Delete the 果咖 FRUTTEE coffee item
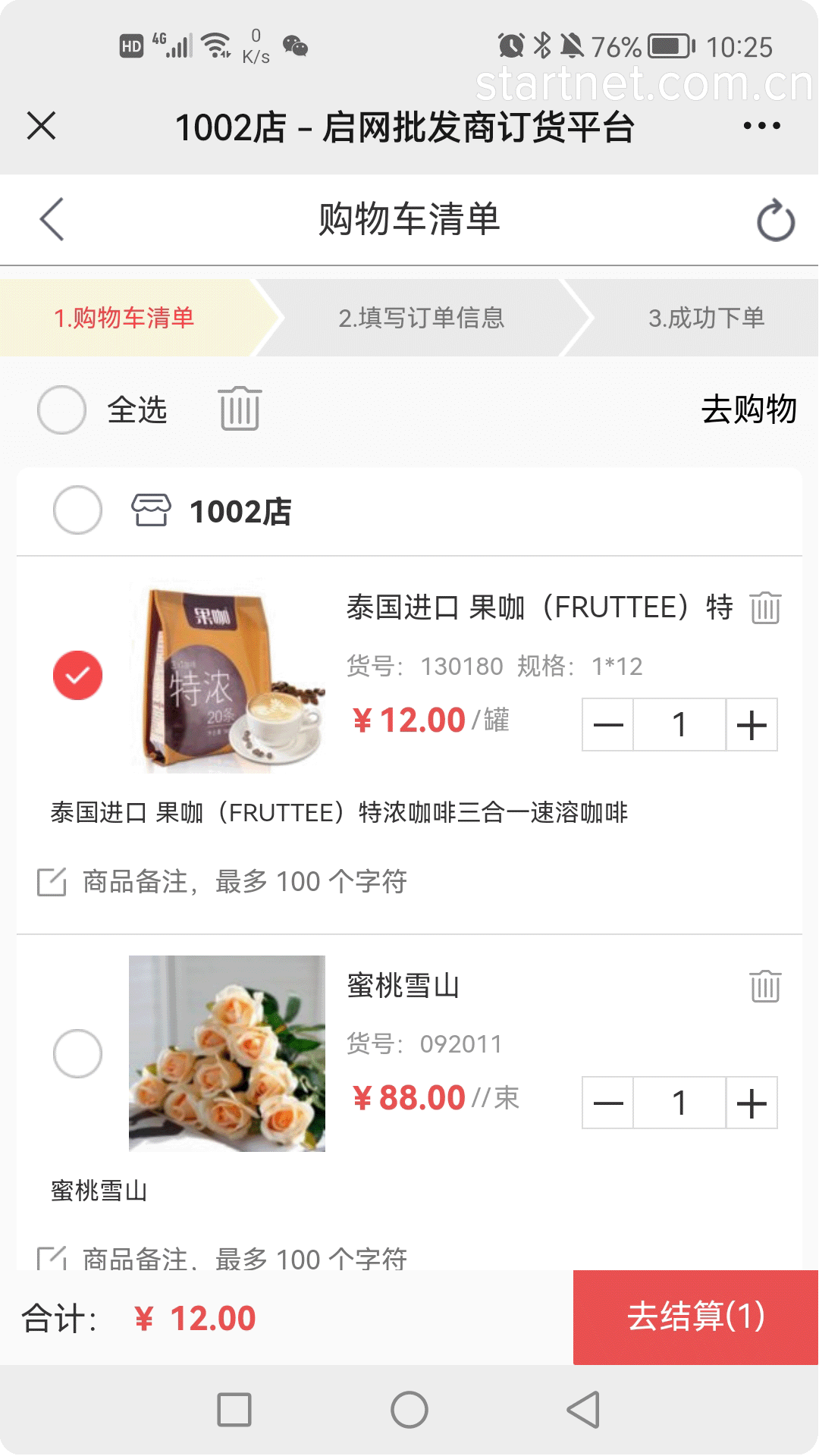The image size is (819, 1456). click(x=765, y=607)
